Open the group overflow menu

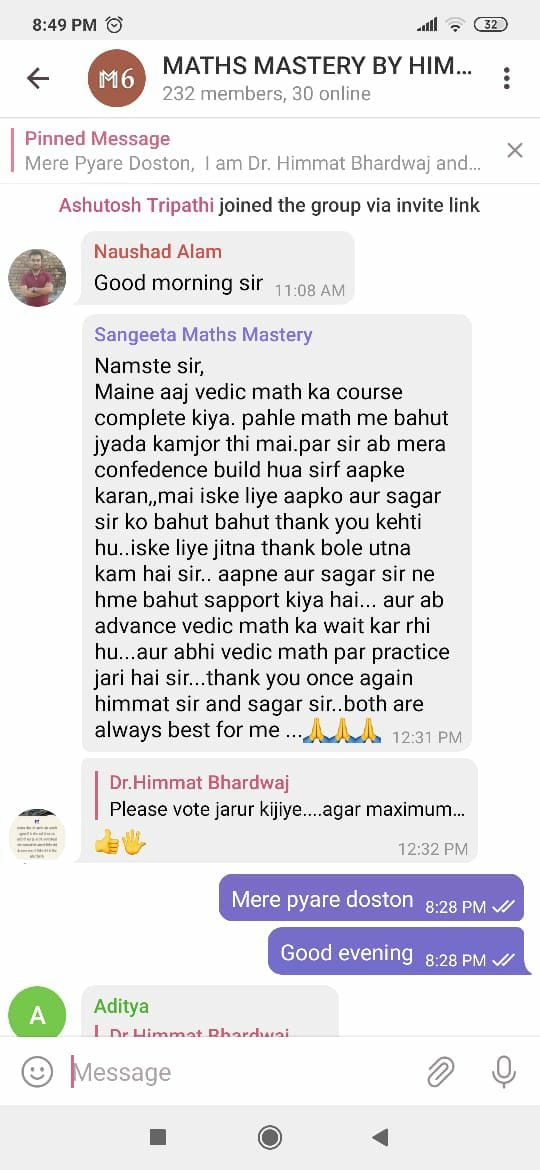click(x=506, y=78)
